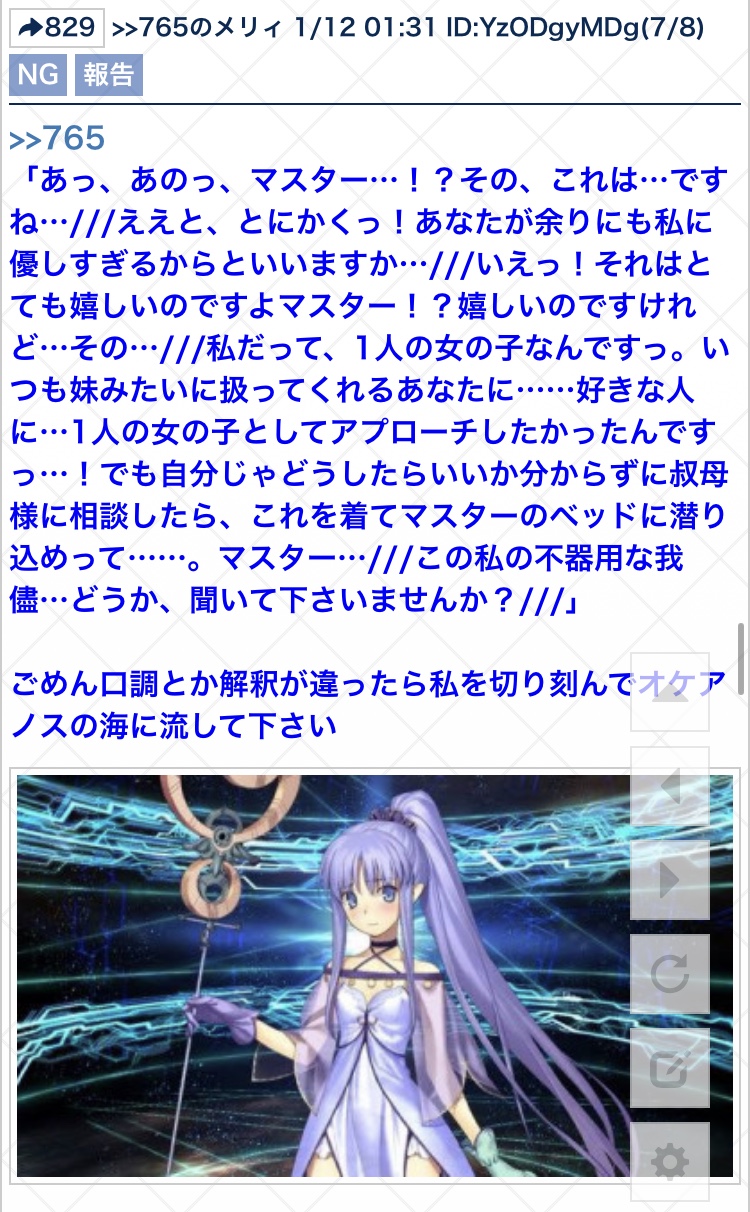Viewport: 750px width, 1212px height.
Task: Open settings via the gear icon
Action: (x=669, y=1162)
